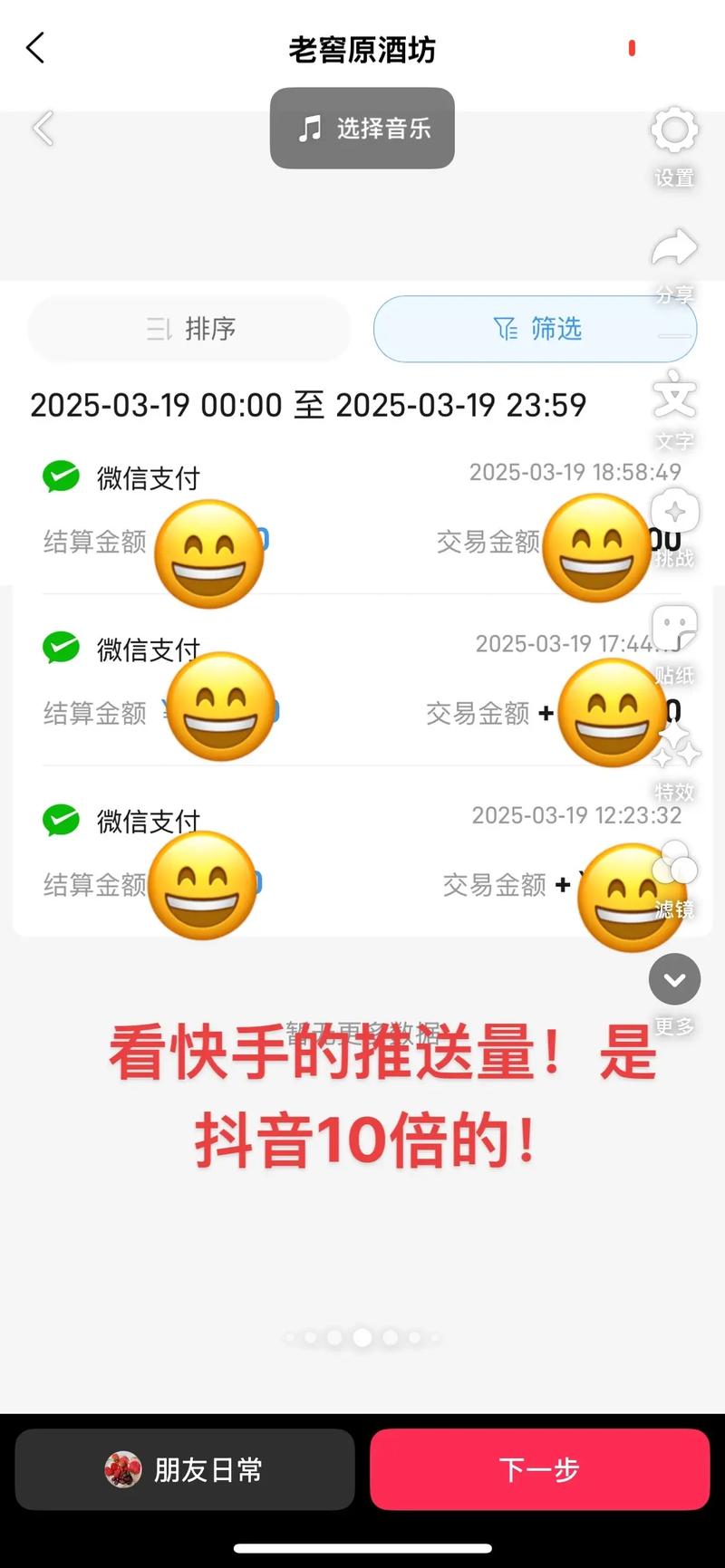The width and height of the screenshot is (725, 1568).
Task: Open the 筛选 filter dropdown
Action: pyautogui.click(x=535, y=329)
